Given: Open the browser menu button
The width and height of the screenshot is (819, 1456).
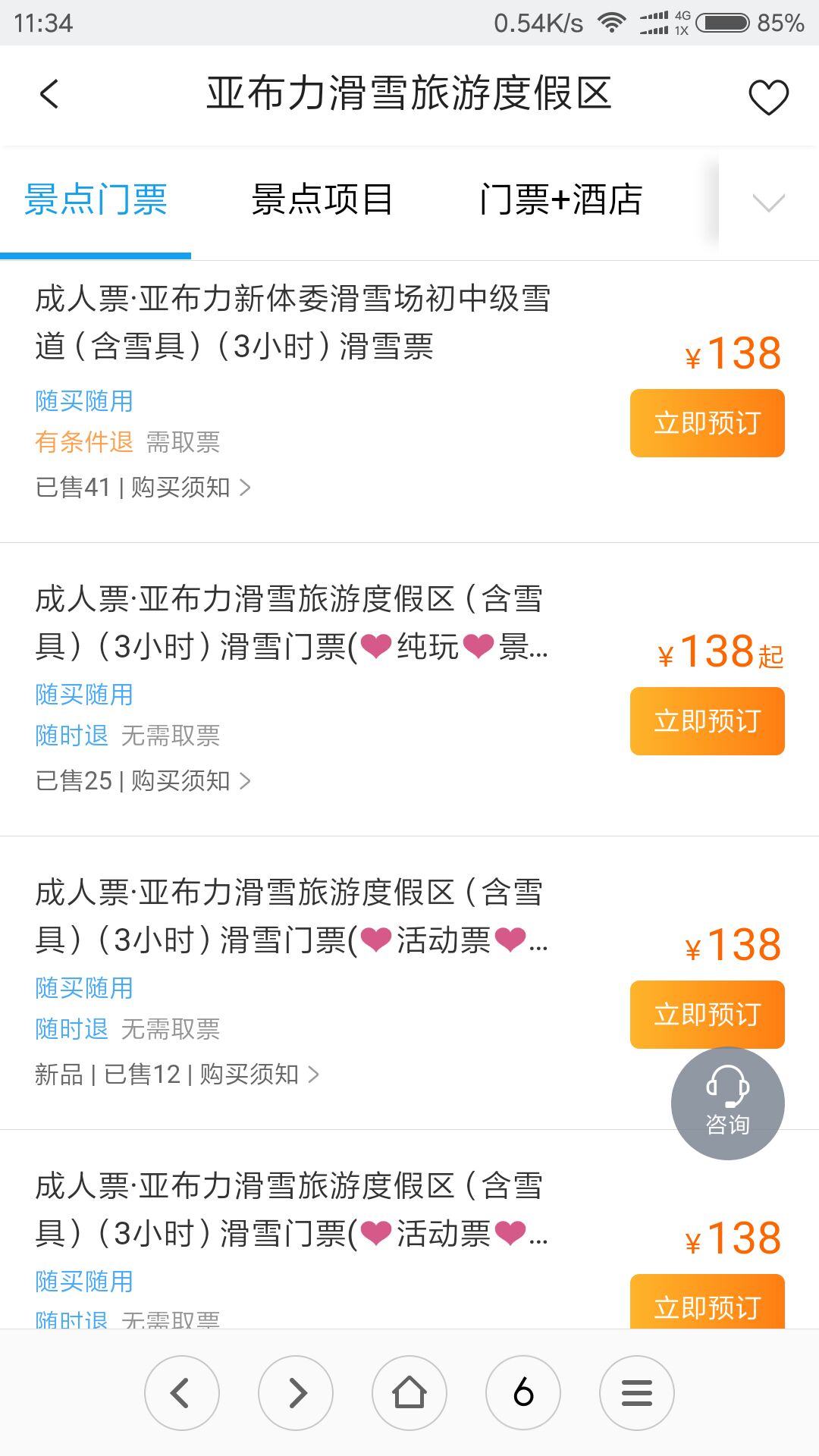Looking at the screenshot, I should point(637,1393).
